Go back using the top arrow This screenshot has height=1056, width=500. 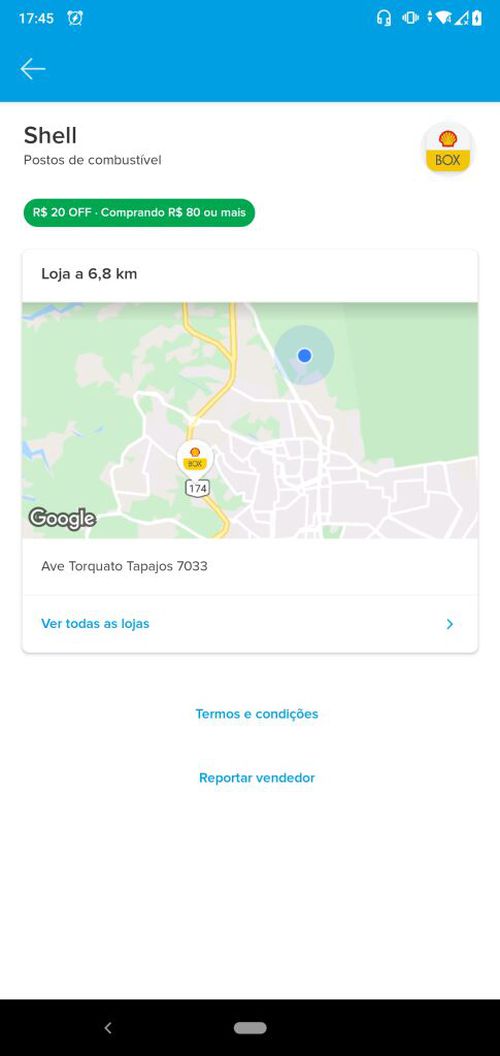[x=32, y=69]
